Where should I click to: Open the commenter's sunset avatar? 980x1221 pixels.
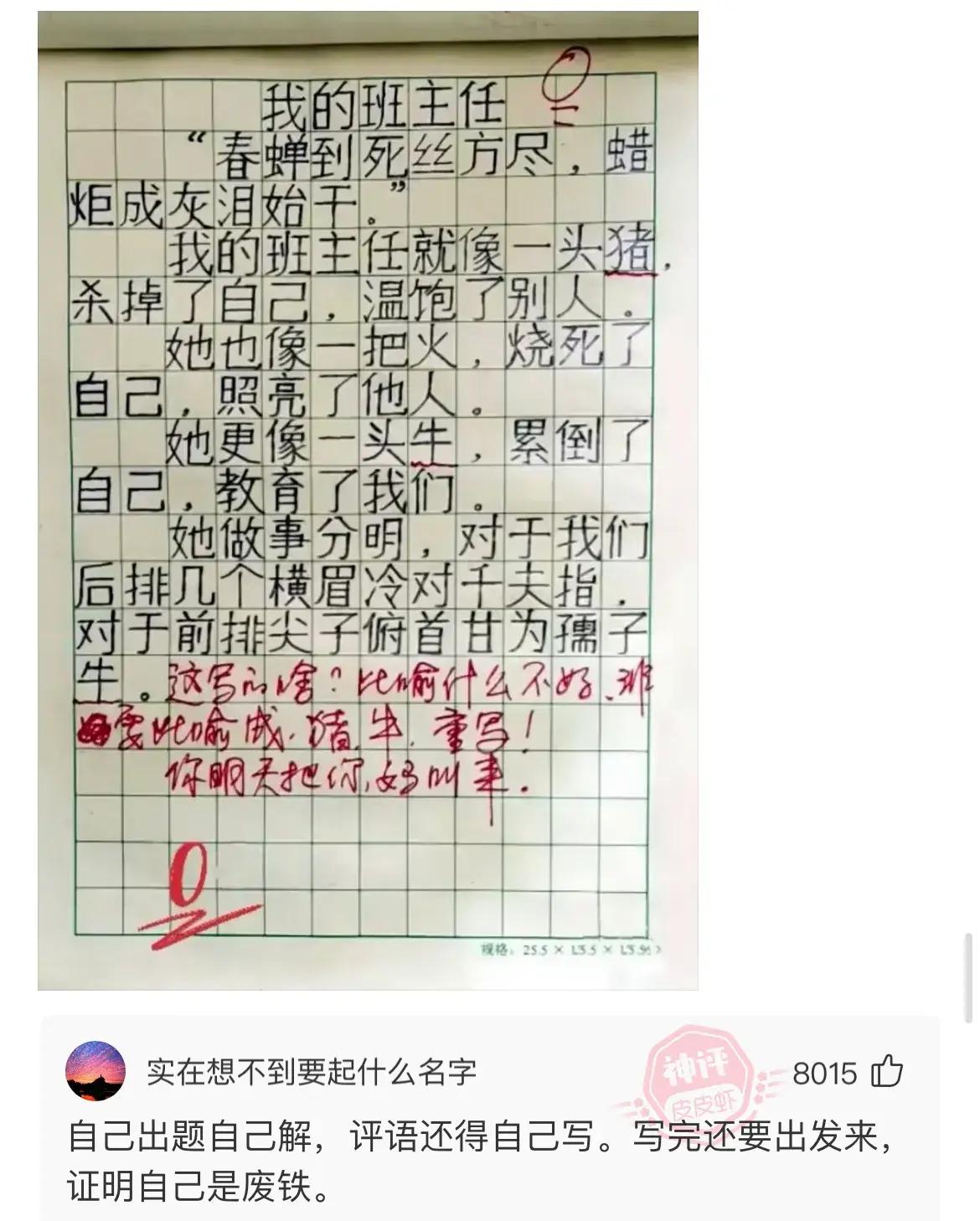click(x=95, y=1072)
